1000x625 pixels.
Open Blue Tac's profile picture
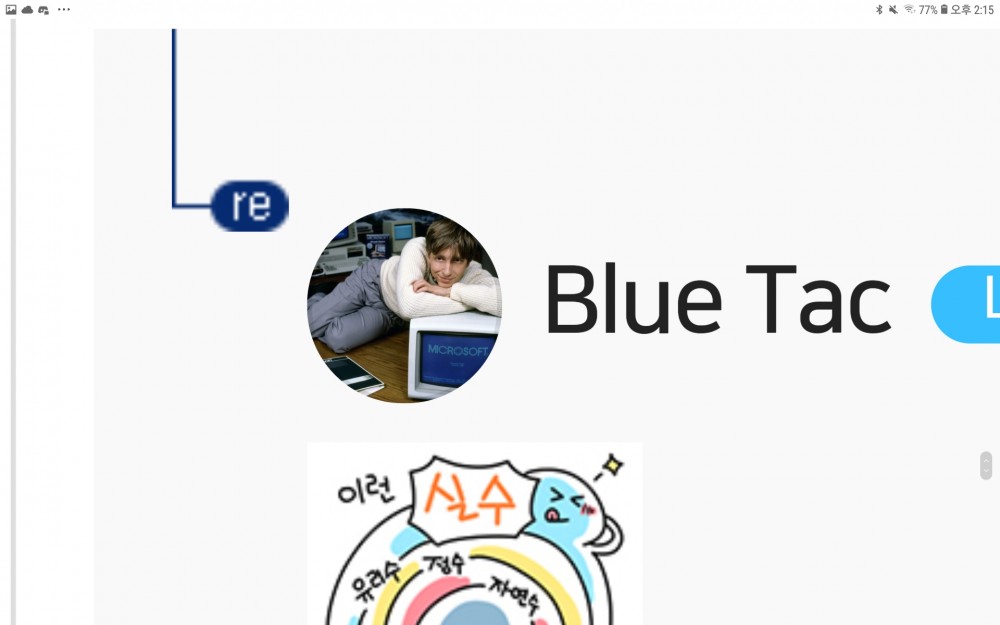[x=404, y=305]
